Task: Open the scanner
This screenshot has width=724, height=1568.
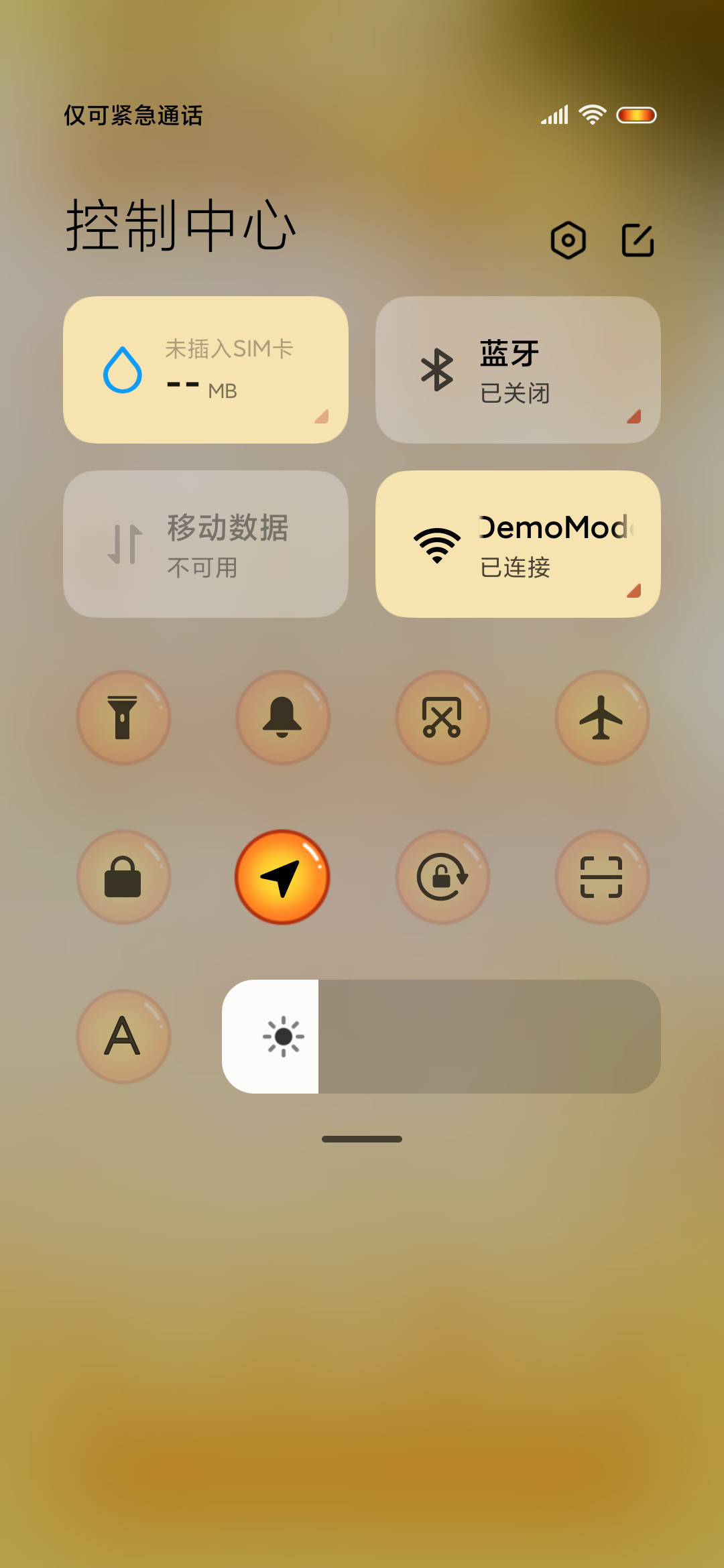Action: [x=602, y=877]
